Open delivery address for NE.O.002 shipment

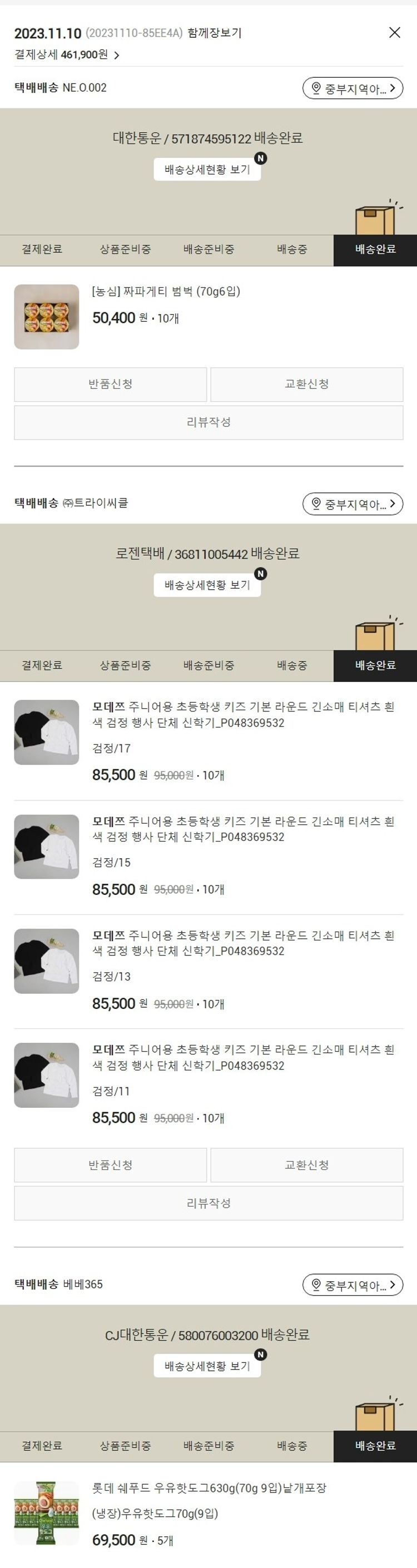[353, 88]
